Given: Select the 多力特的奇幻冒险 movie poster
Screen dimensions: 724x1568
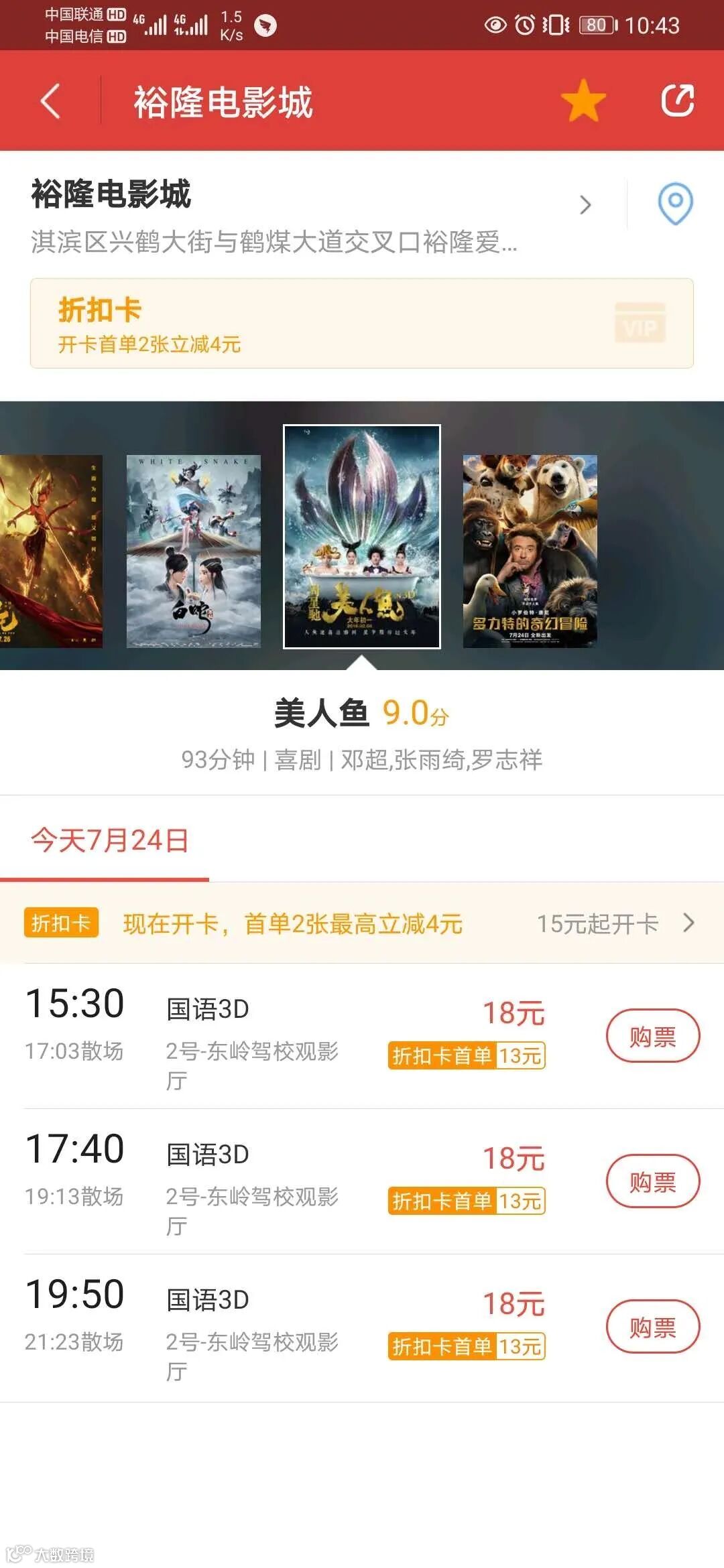Looking at the screenshot, I should [x=530, y=551].
